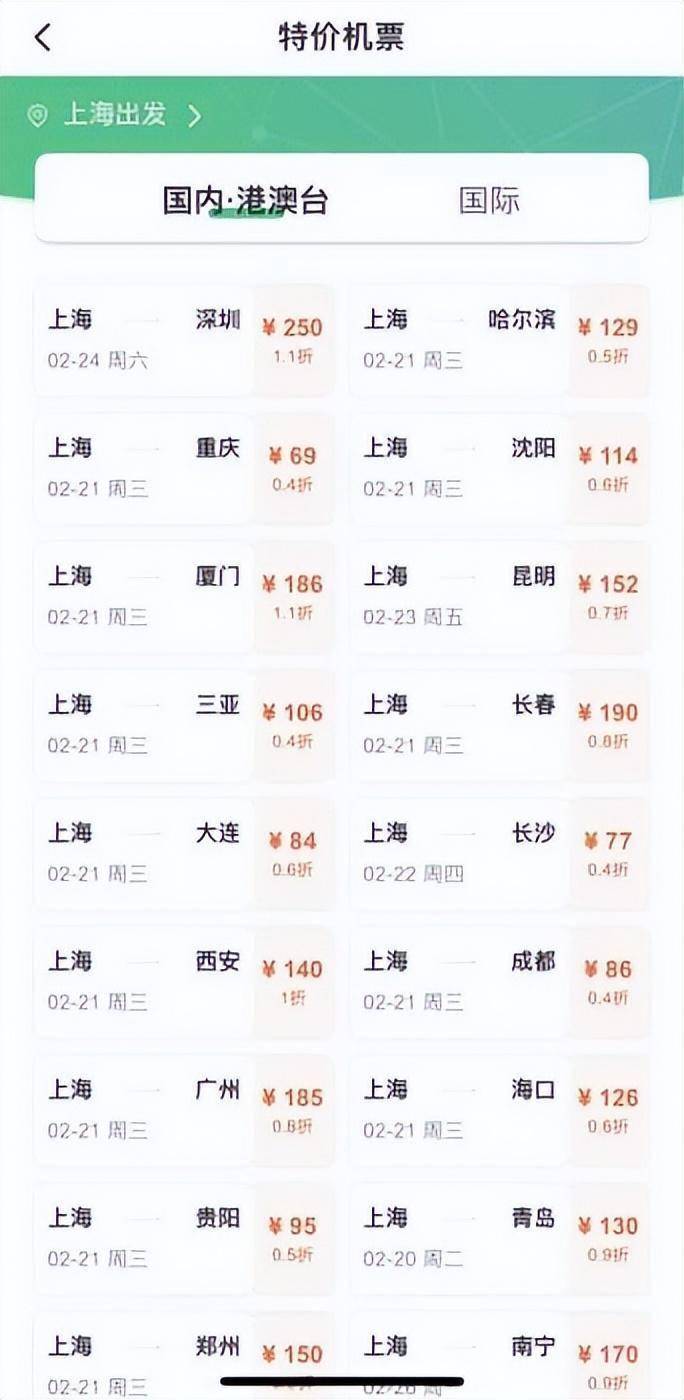Open the 上海 to 深圳 ¥250 flight
The width and height of the screenshot is (684, 1400).
(x=184, y=340)
